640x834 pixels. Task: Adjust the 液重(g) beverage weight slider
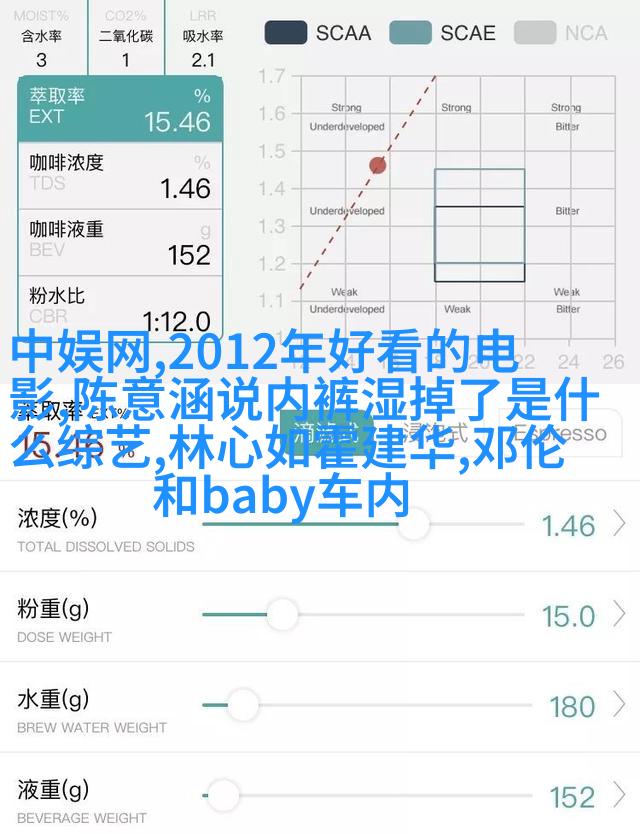(x=224, y=797)
